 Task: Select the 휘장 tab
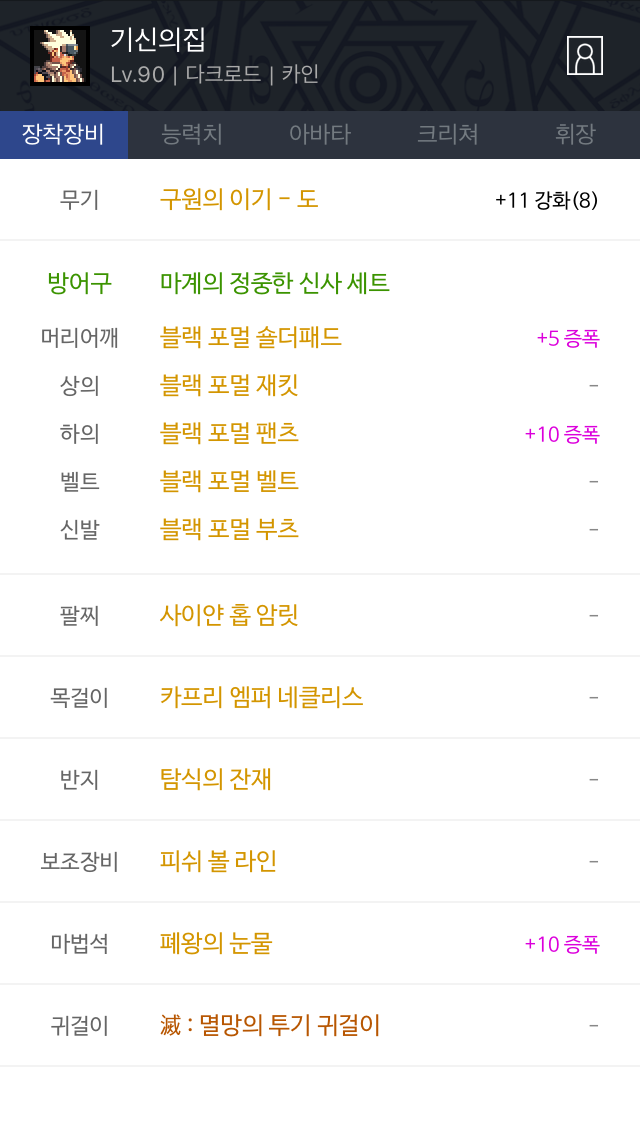tap(575, 134)
